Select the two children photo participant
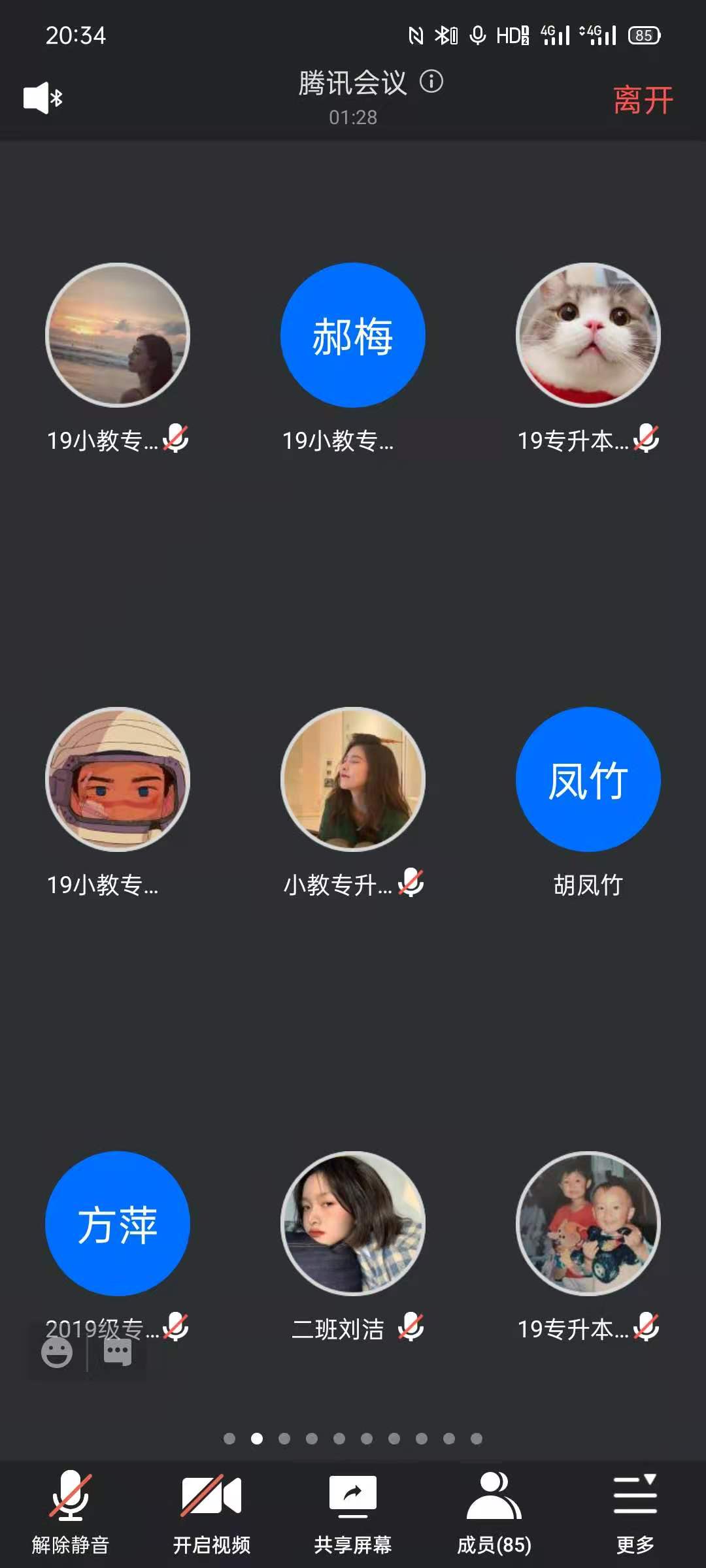Image resolution: width=706 pixels, height=1568 pixels. (588, 1224)
